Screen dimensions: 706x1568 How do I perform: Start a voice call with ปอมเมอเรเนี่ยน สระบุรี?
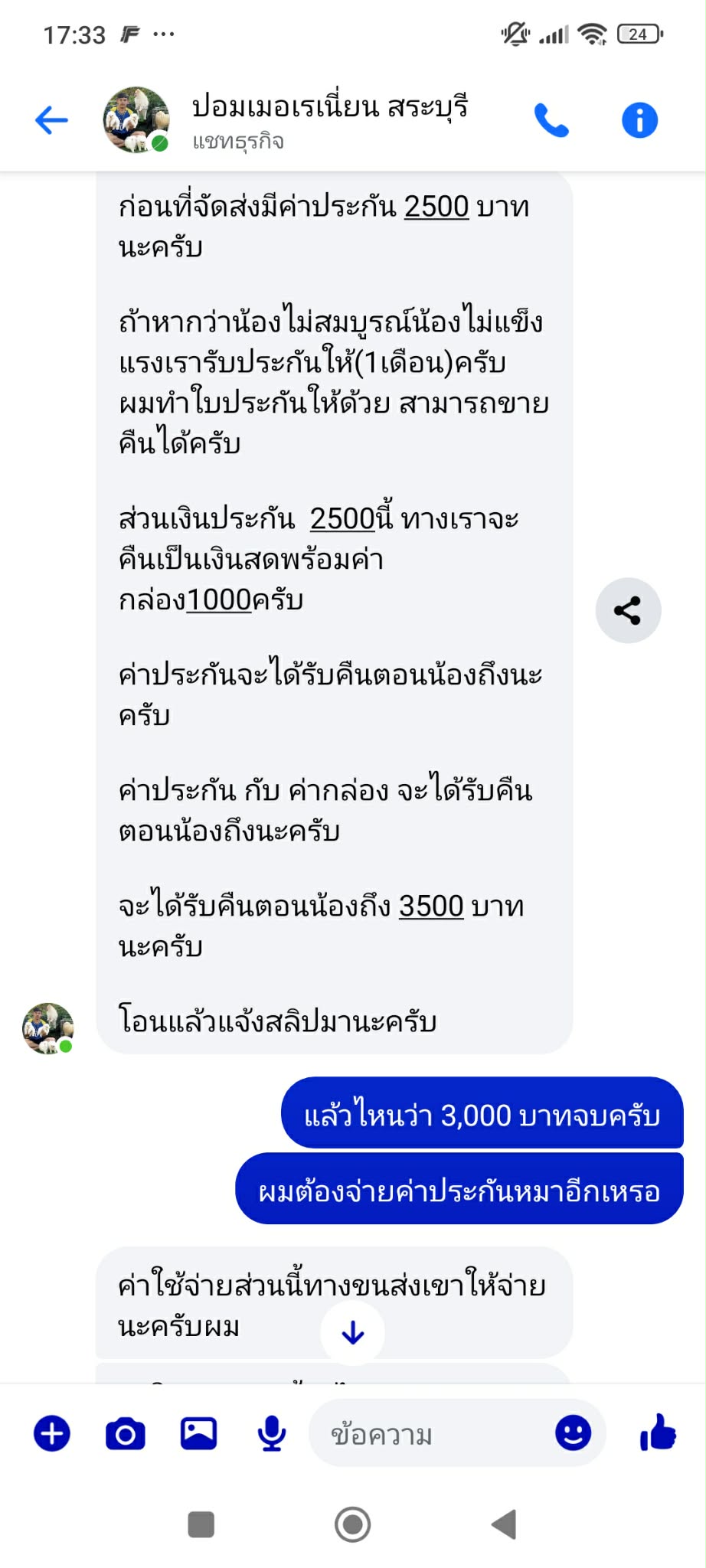click(x=551, y=120)
